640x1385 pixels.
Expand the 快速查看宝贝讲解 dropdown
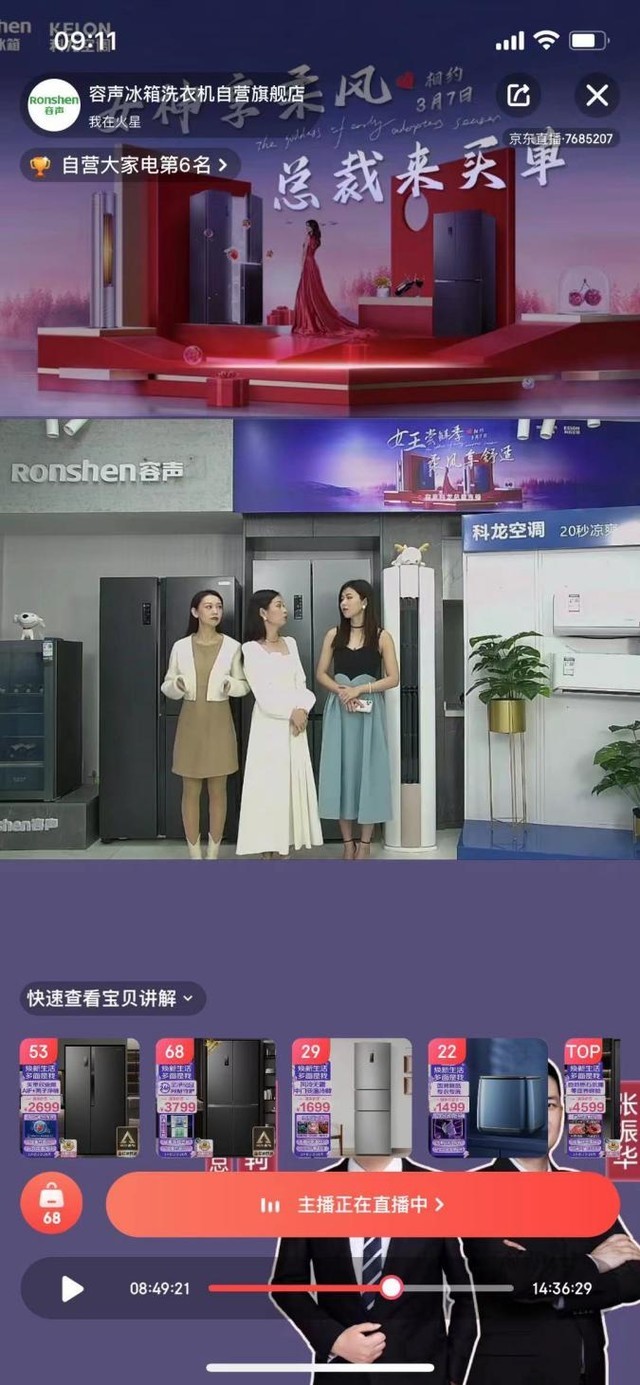pyautogui.click(x=113, y=998)
